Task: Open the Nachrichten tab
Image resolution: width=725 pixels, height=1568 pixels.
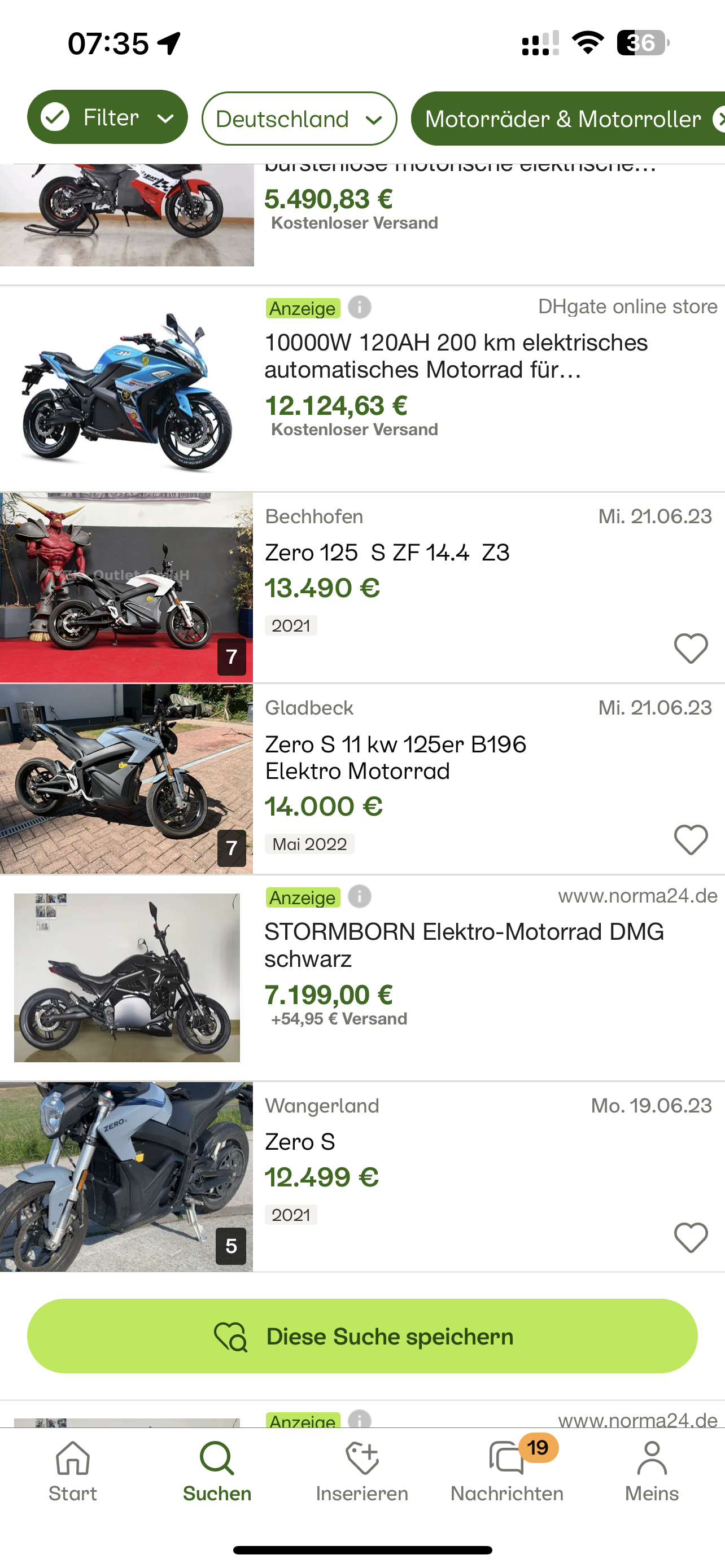Action: click(x=507, y=1470)
